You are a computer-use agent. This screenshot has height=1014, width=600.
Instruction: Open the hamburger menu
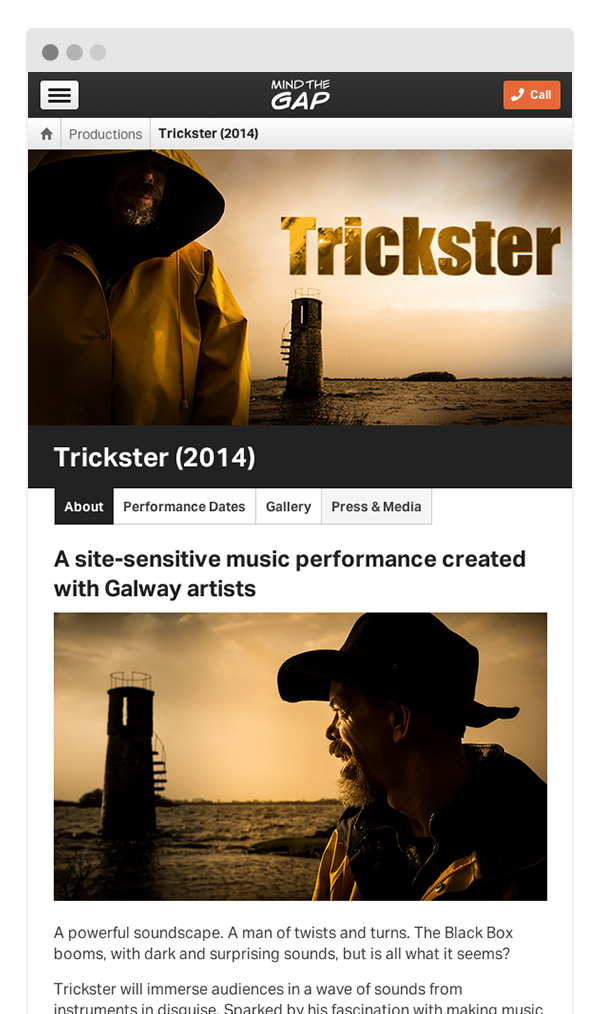click(59, 95)
